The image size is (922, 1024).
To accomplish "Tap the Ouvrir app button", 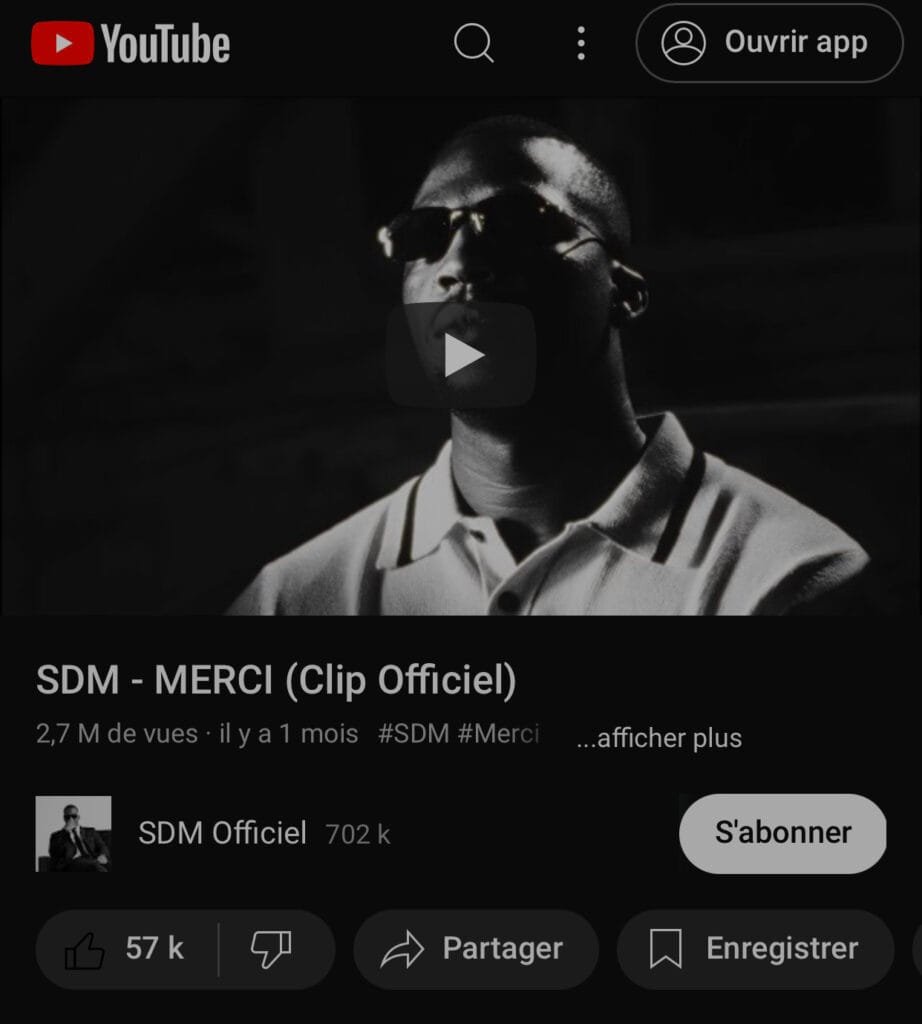I will point(769,44).
